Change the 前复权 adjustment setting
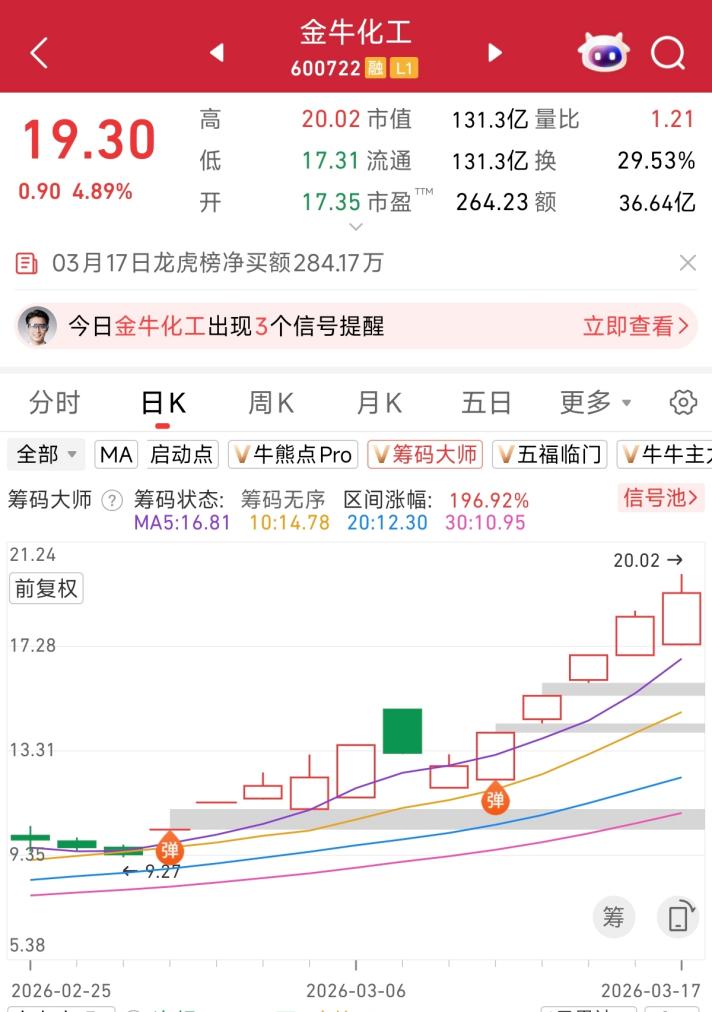 point(46,588)
